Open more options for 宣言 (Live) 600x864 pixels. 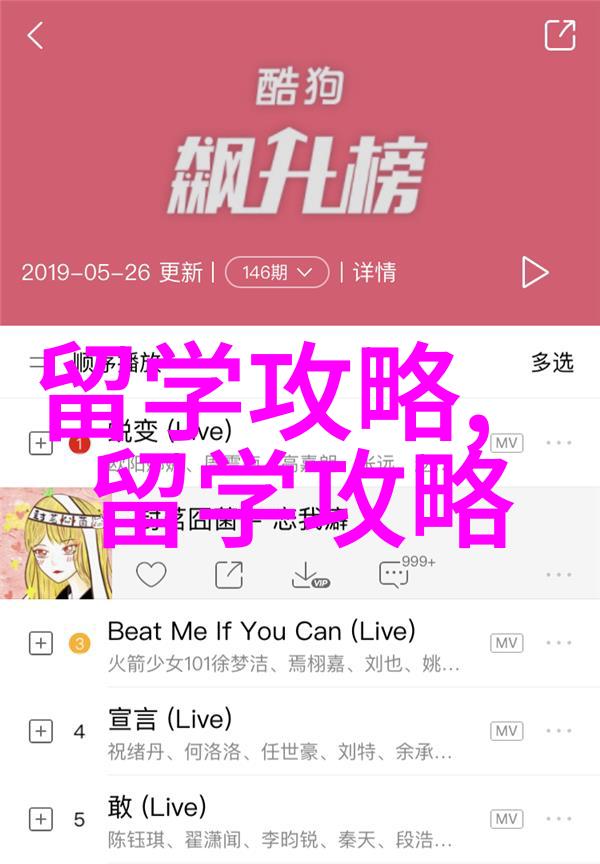pyautogui.click(x=559, y=731)
